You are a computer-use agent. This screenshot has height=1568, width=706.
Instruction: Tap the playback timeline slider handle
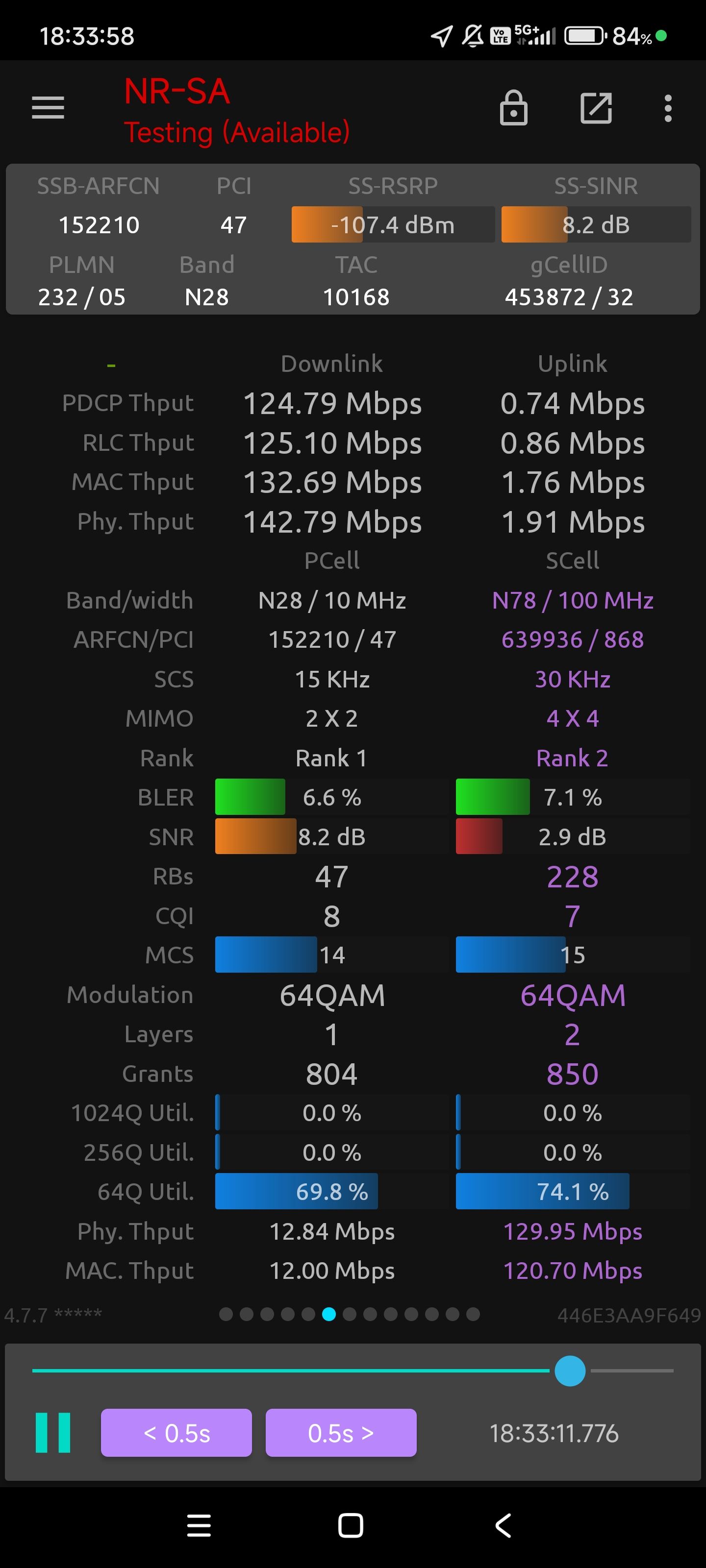point(570,1370)
